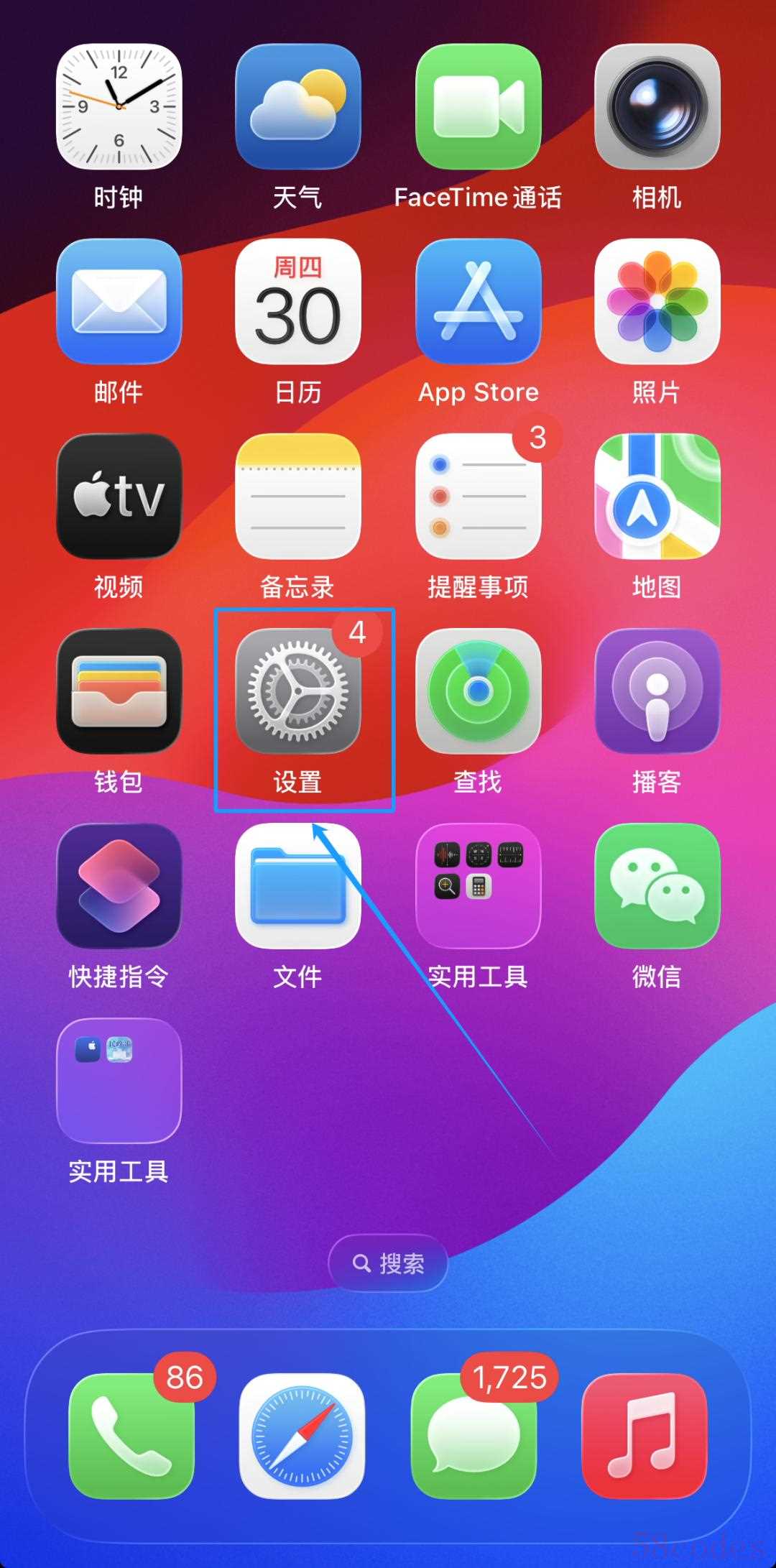Open 提醒事项 reminders app
Viewport: 776px width, 1568px height.
coord(478,497)
